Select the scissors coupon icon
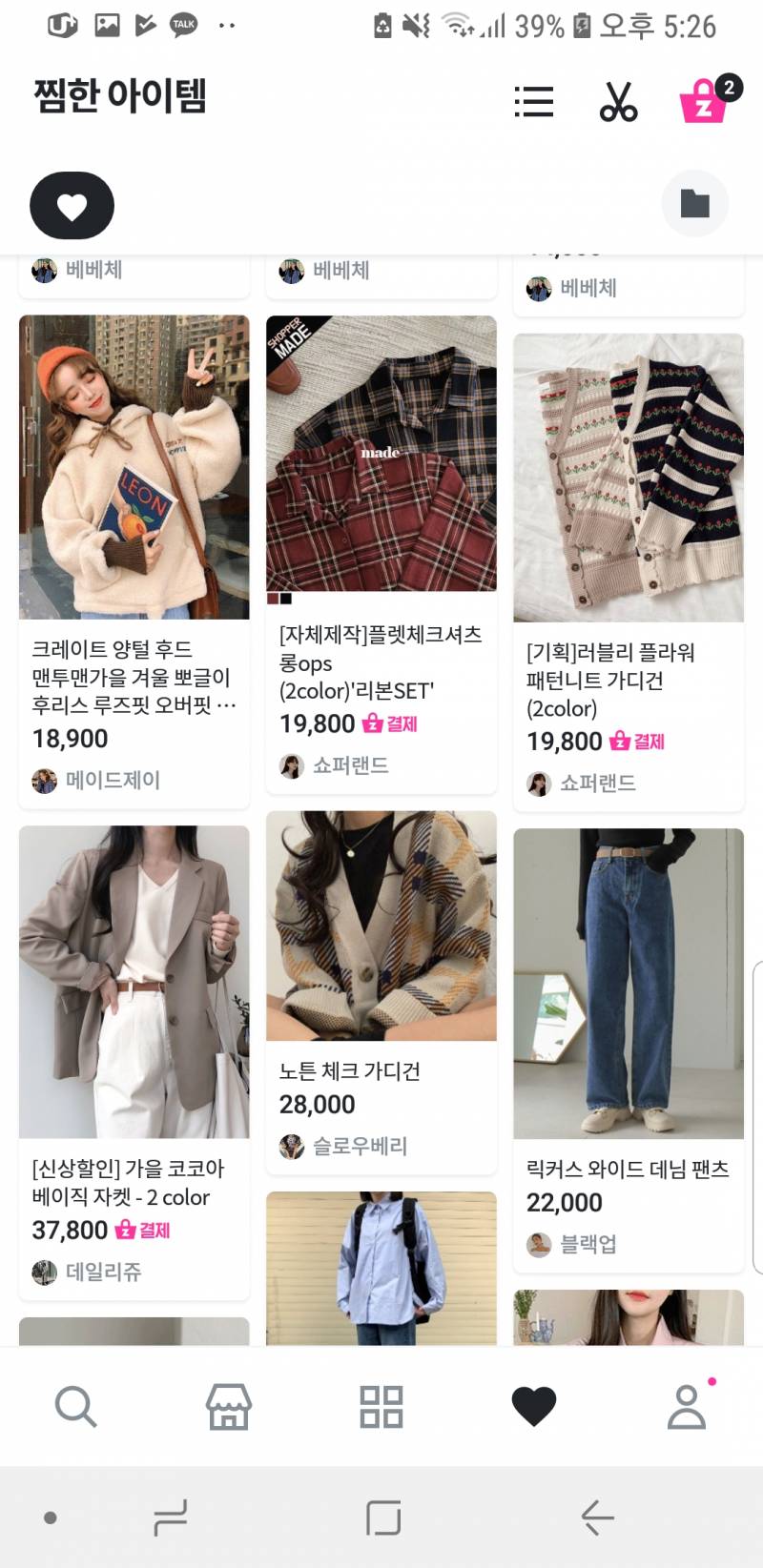The image size is (763, 1568). point(618,102)
